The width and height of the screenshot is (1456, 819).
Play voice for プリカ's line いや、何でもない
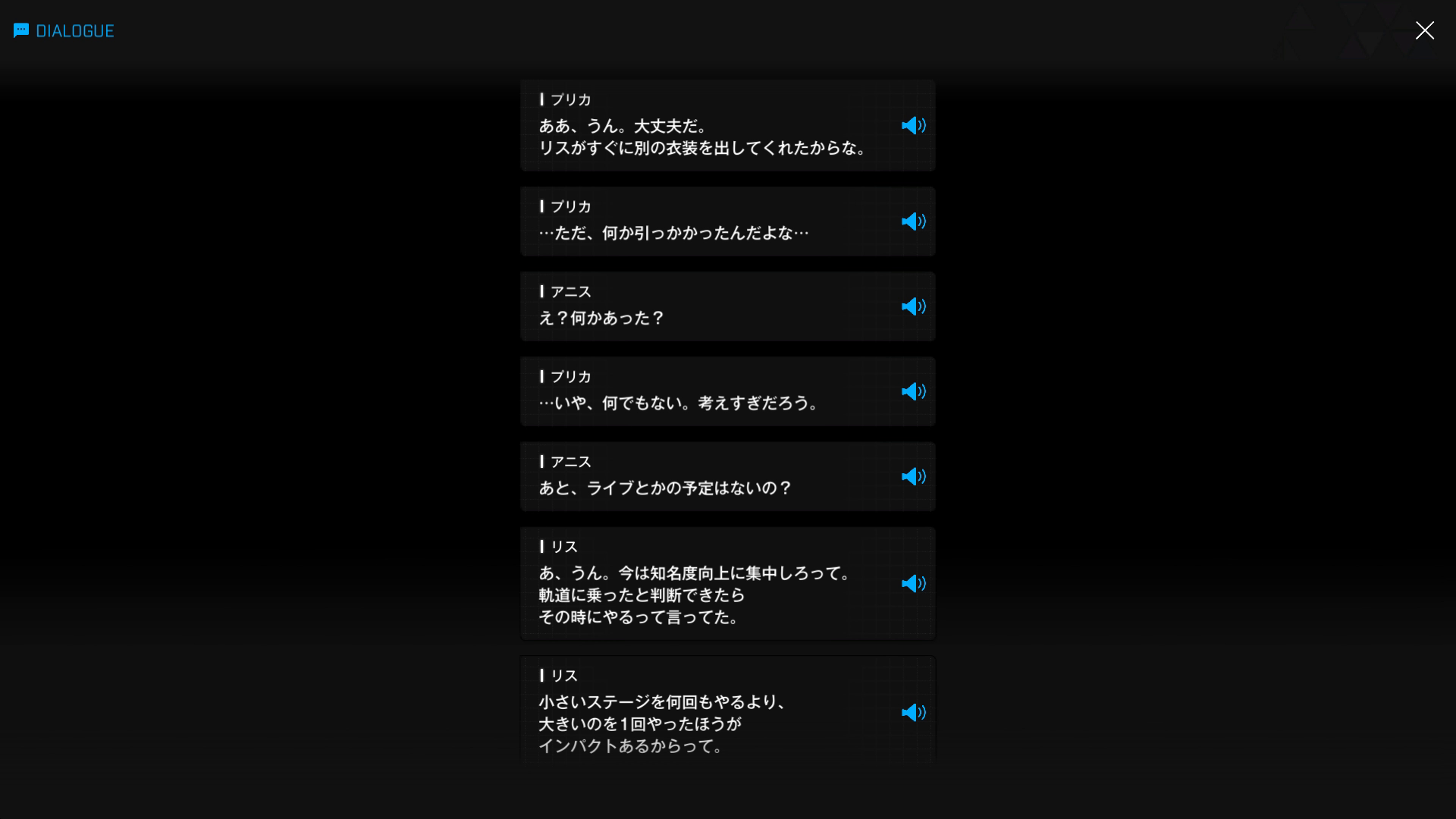tap(913, 391)
